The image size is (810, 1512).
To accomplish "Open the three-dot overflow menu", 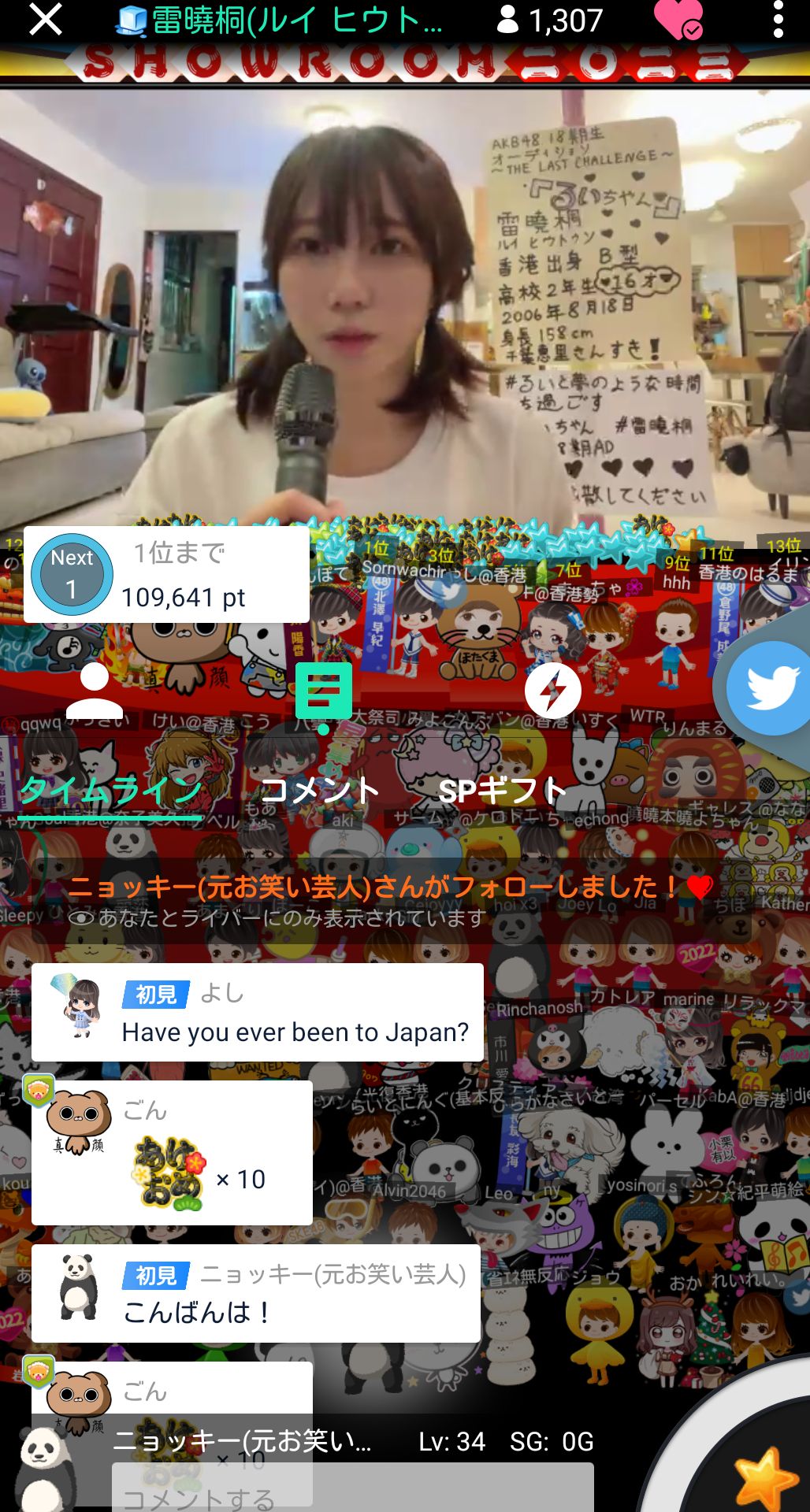I will click(x=778, y=20).
